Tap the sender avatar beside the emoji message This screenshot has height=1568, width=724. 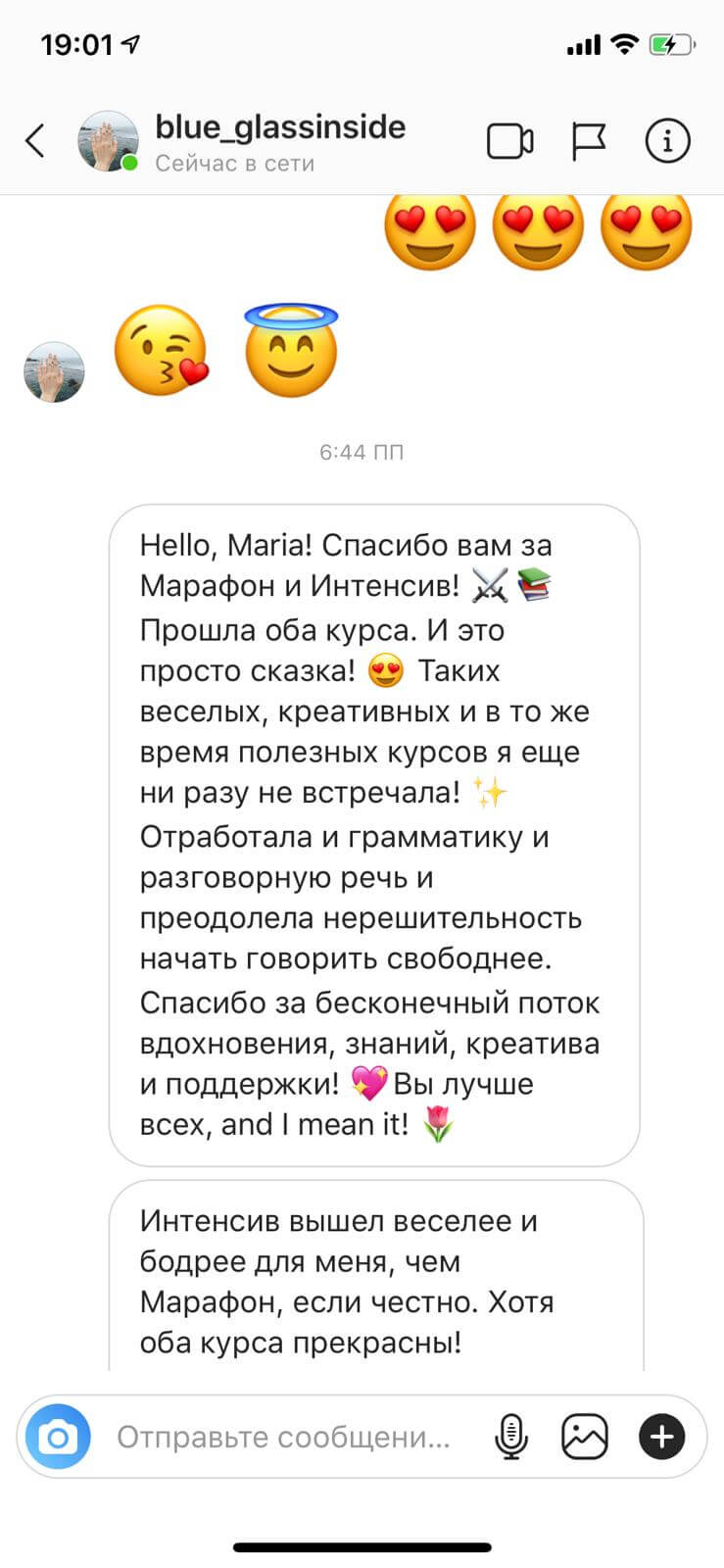click(x=54, y=372)
